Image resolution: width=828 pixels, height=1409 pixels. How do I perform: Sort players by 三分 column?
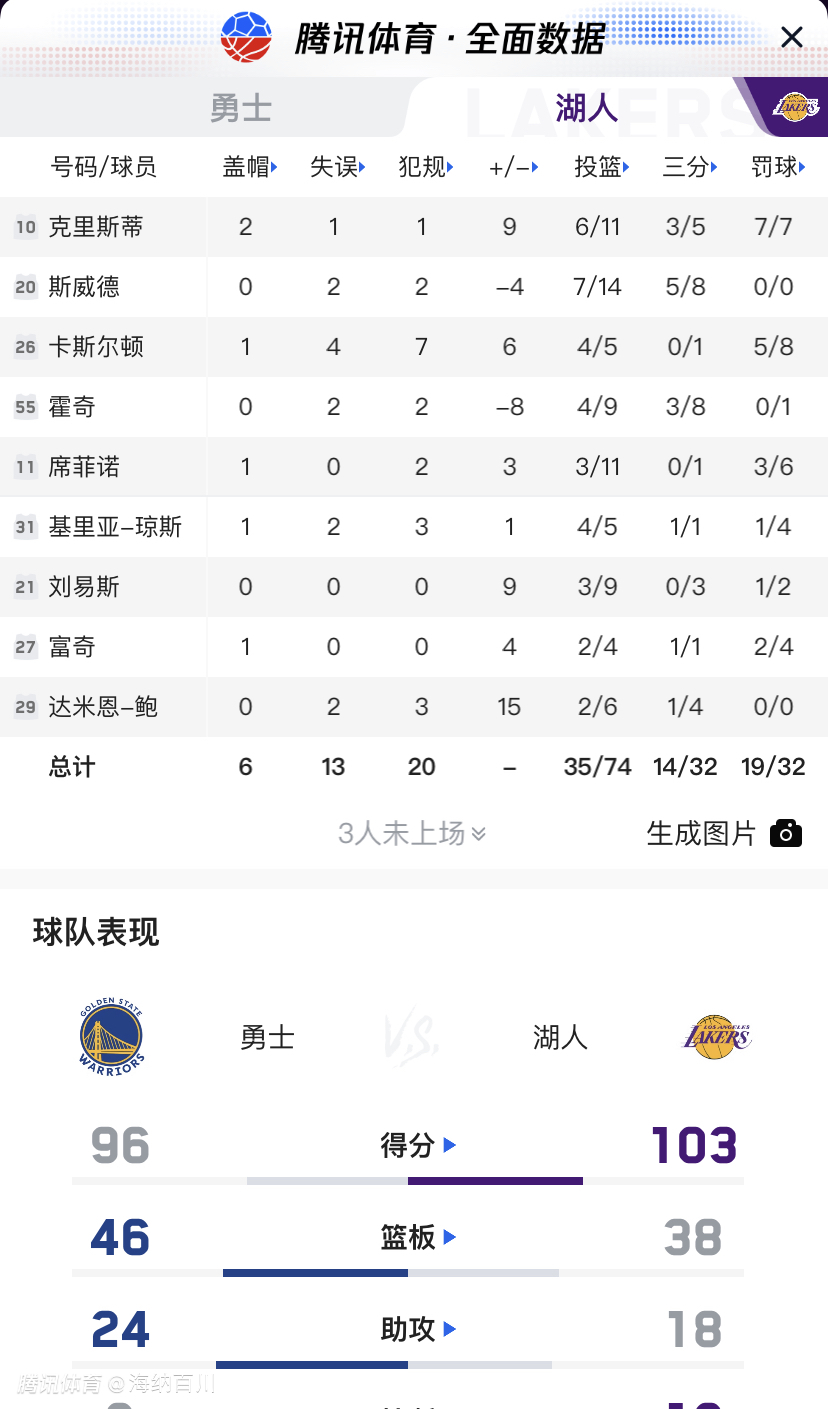pyautogui.click(x=689, y=167)
